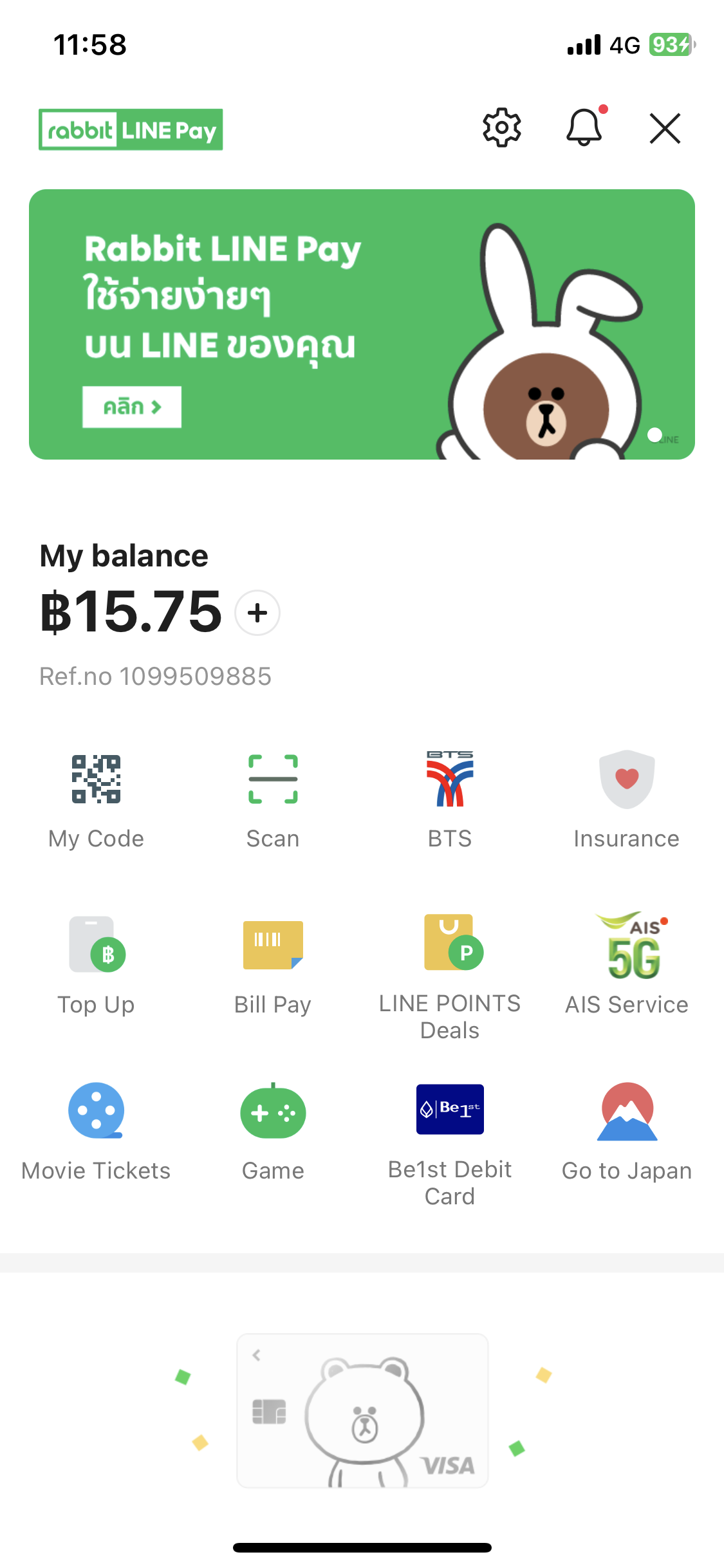Open the settings gear
Image resolution: width=724 pixels, height=1568 pixels.
(501, 128)
